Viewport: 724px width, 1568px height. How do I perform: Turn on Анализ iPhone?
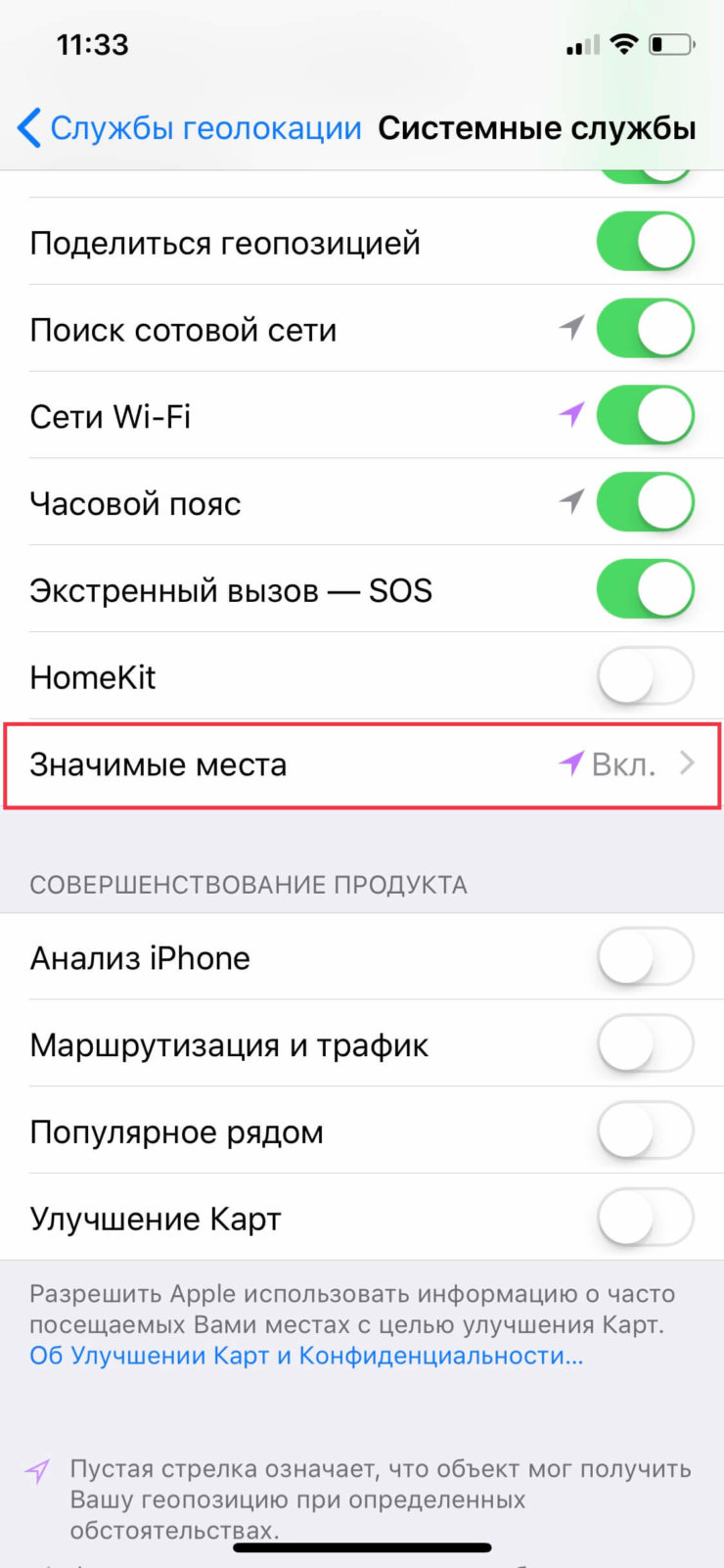pyautogui.click(x=646, y=957)
